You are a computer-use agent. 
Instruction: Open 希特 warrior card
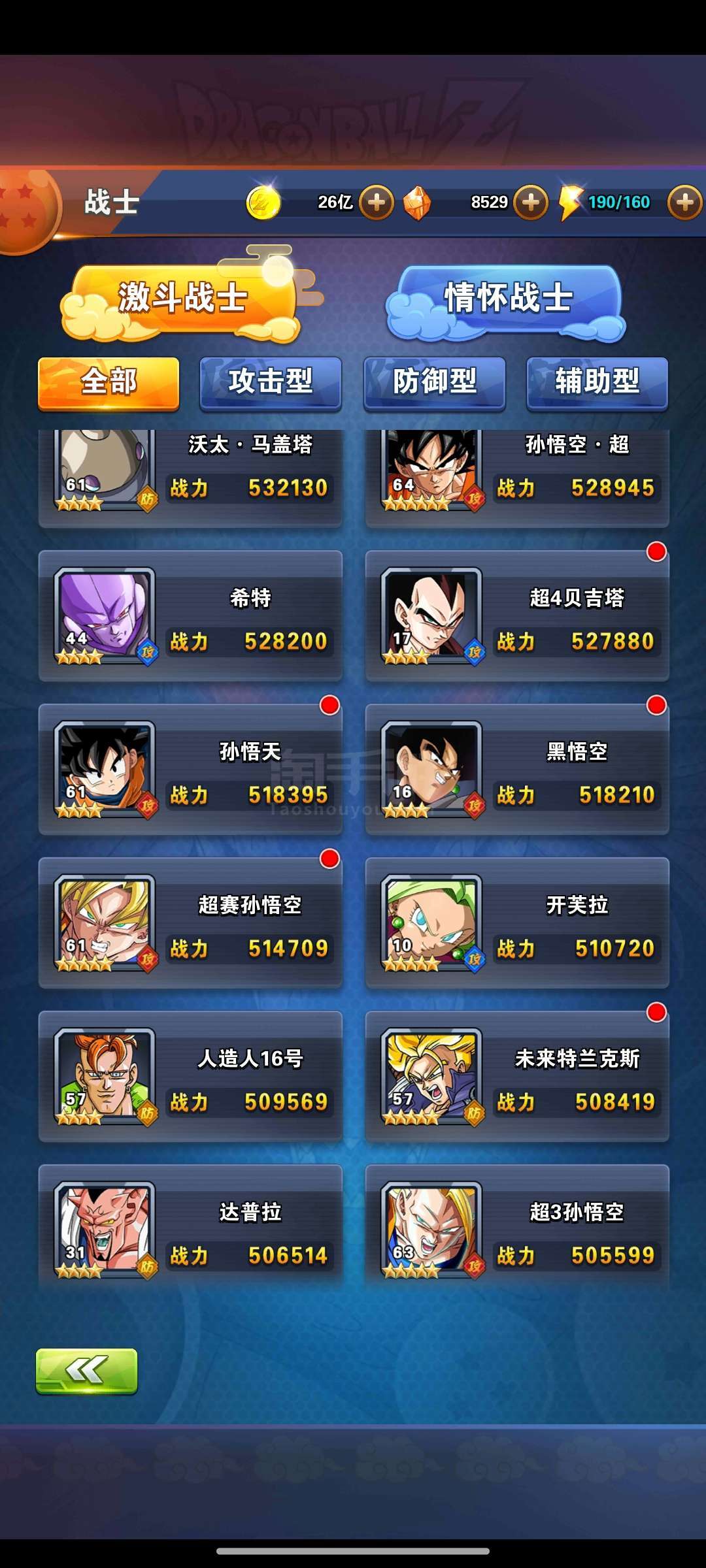click(x=190, y=616)
